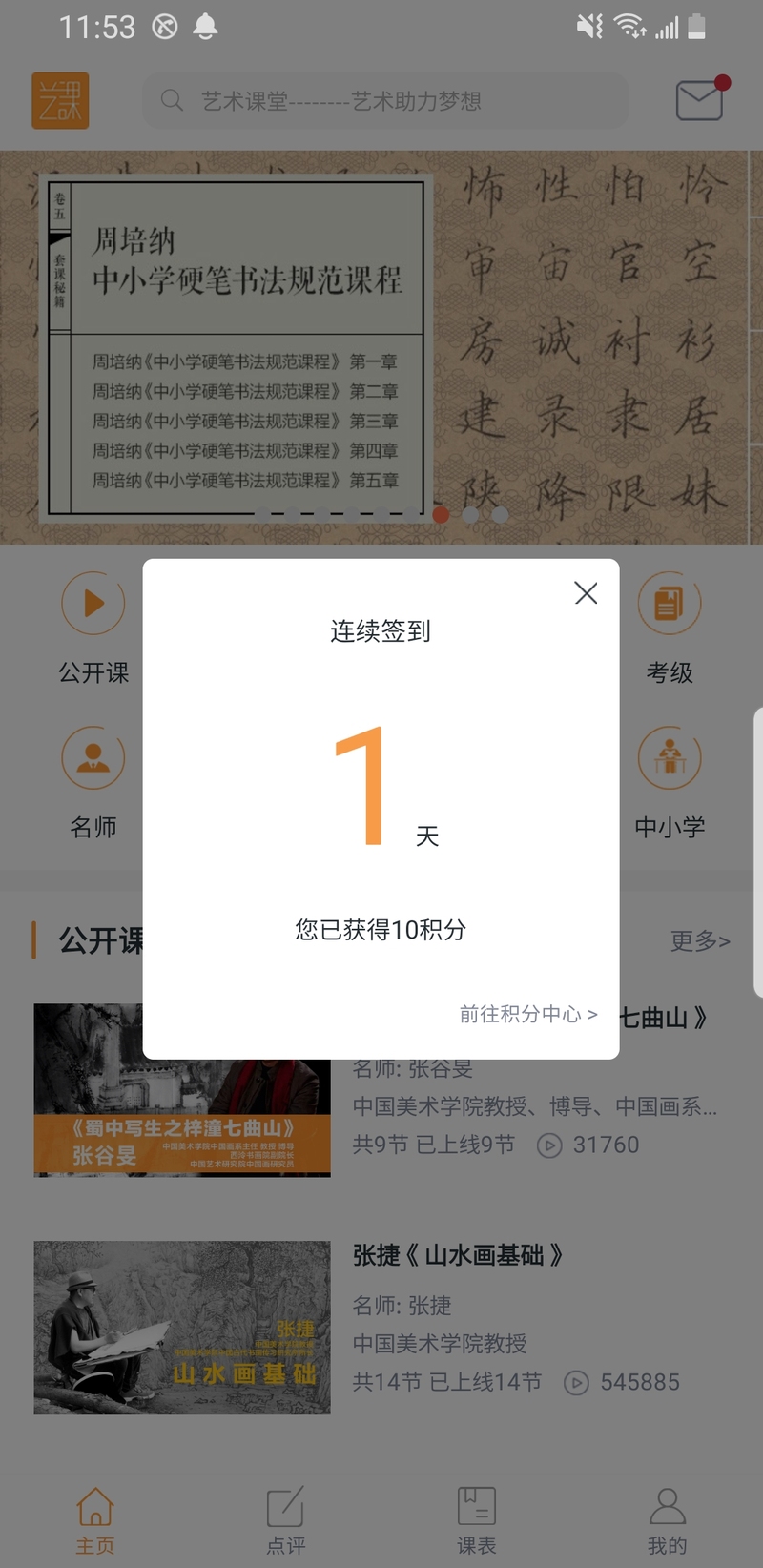Open the 前往积分中心 link

tap(528, 1014)
